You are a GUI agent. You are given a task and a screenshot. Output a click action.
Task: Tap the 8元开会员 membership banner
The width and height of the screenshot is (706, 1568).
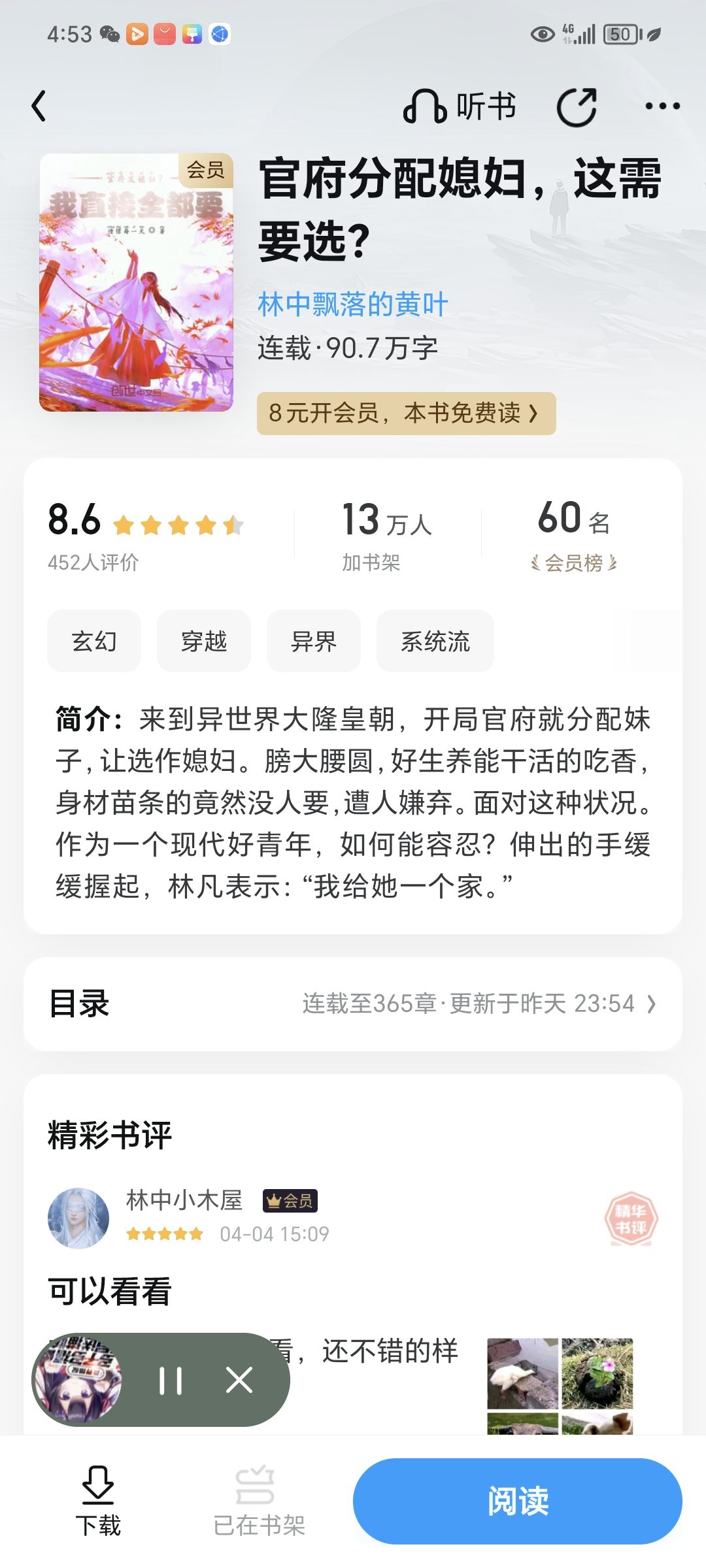(406, 413)
